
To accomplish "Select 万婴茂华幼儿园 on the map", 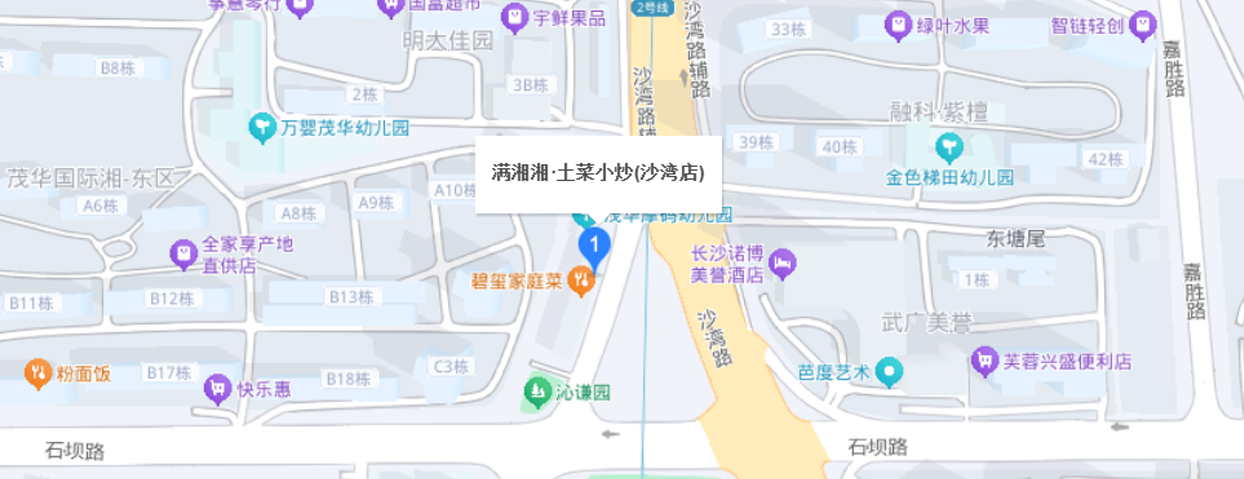I will (262, 127).
